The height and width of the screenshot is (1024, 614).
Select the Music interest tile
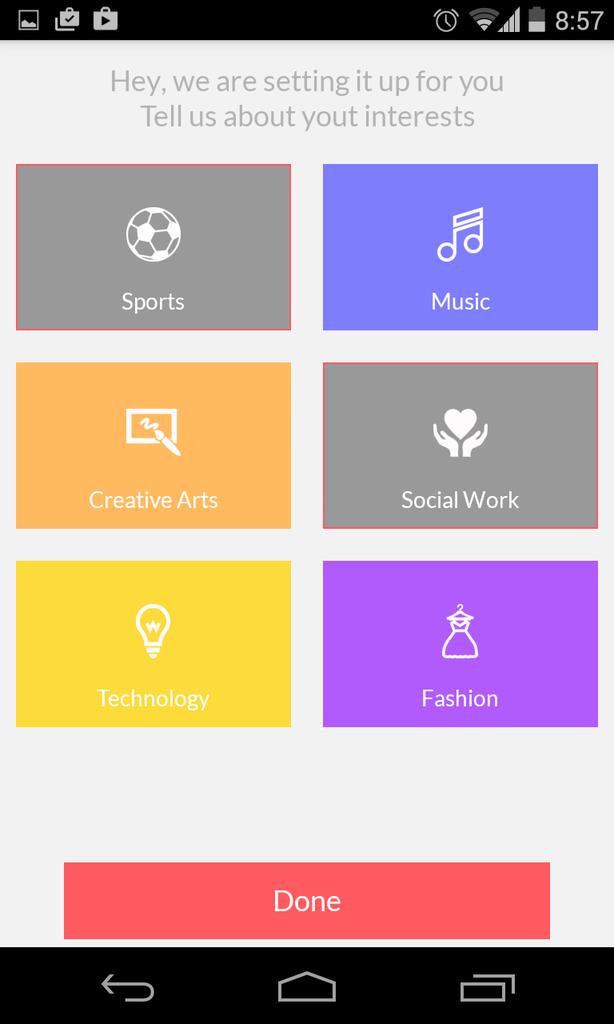(460, 247)
